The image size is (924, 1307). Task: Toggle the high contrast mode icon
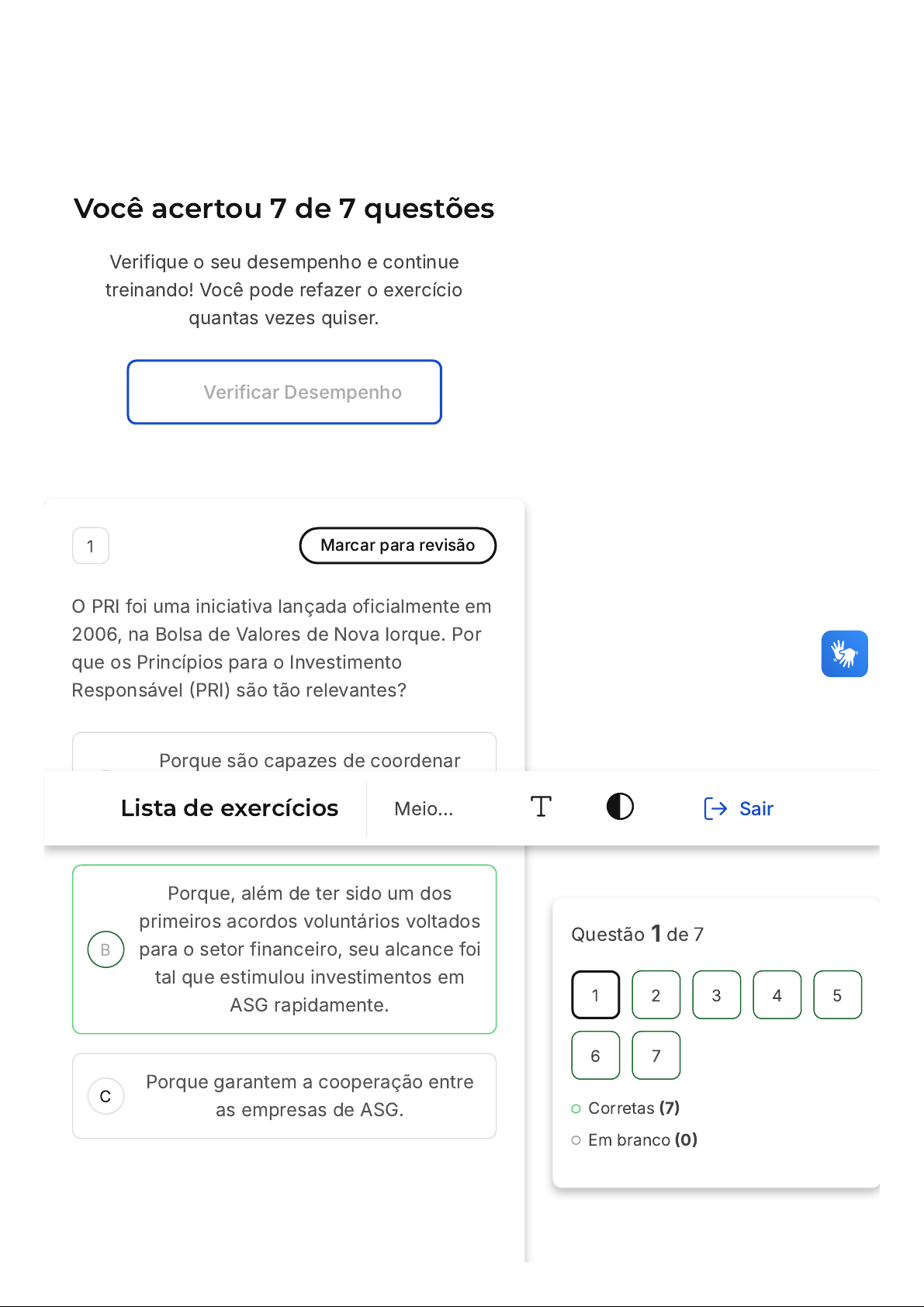point(620,807)
